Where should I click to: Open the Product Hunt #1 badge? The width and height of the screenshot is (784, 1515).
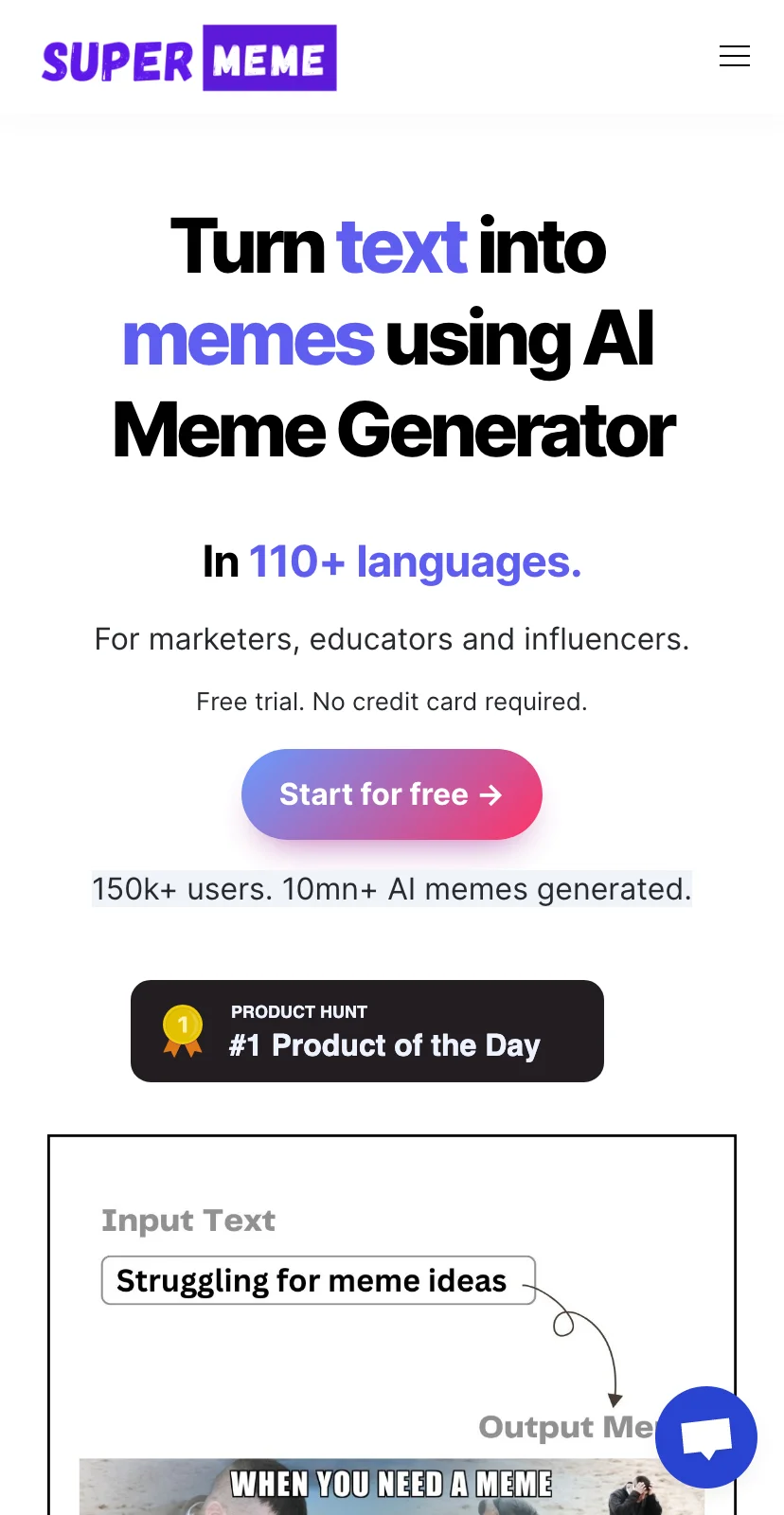pyautogui.click(x=367, y=1031)
